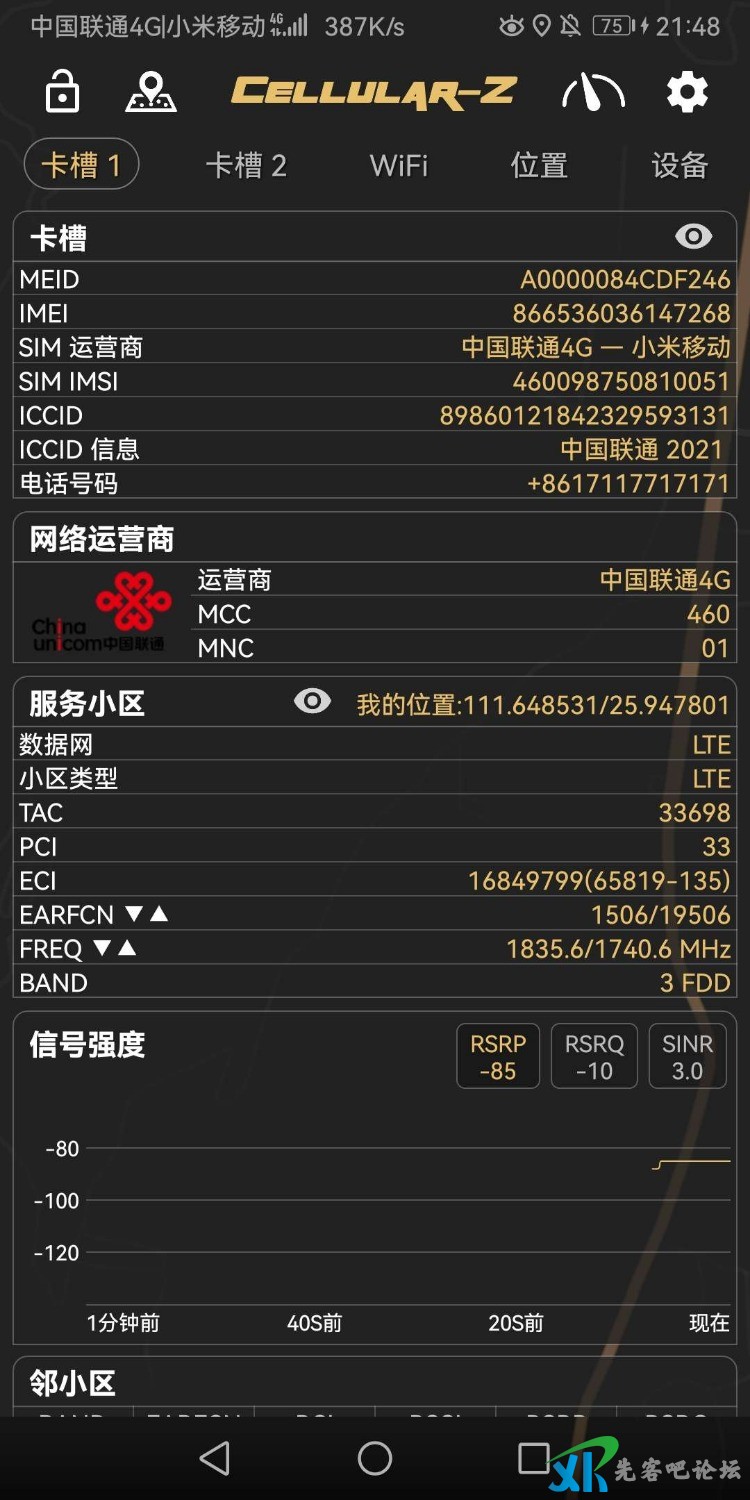
Task: Switch to the 卡槽 2 tab
Action: pos(248,165)
